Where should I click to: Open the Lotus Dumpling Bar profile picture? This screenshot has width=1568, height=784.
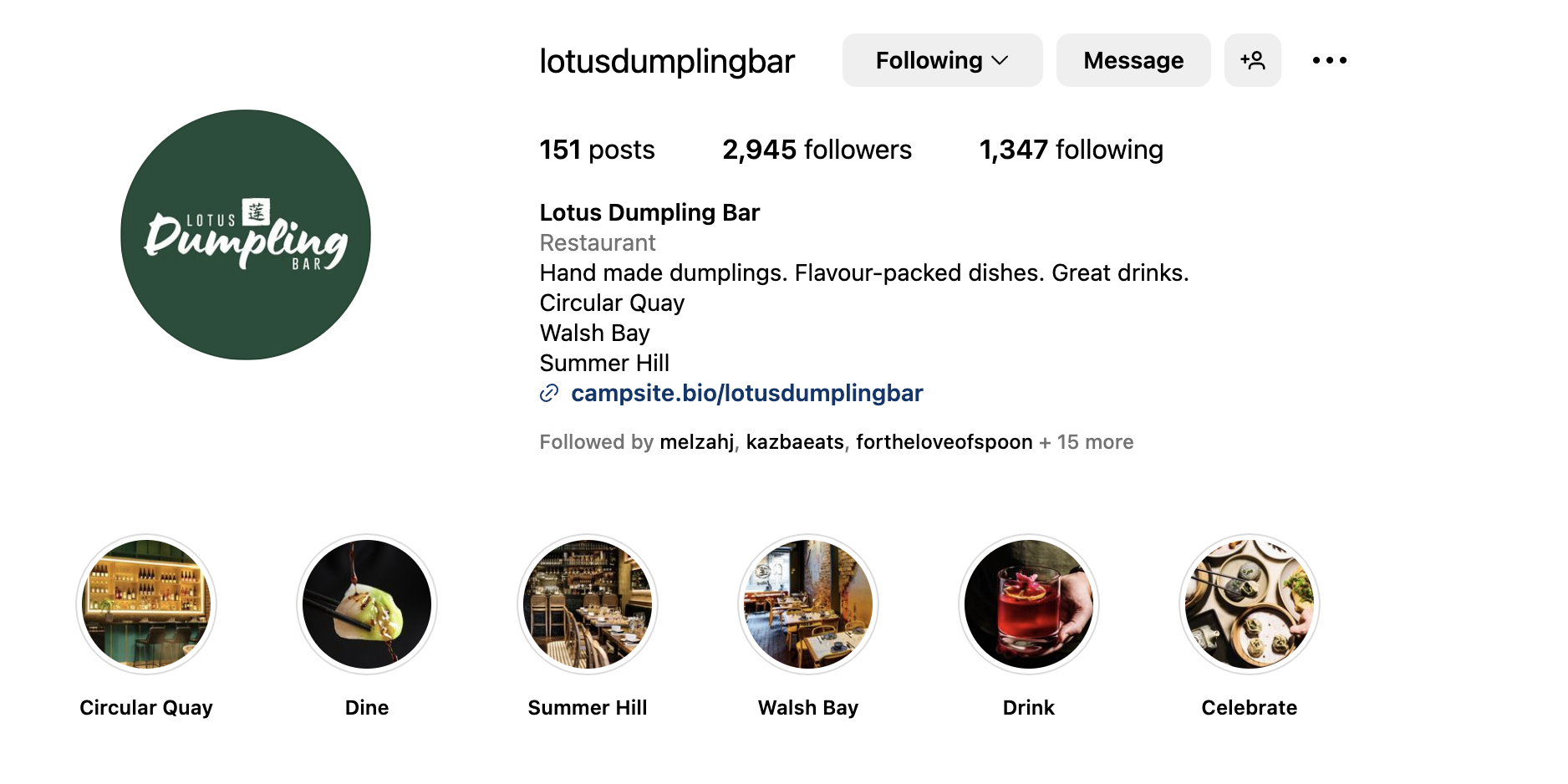pyautogui.click(x=246, y=235)
